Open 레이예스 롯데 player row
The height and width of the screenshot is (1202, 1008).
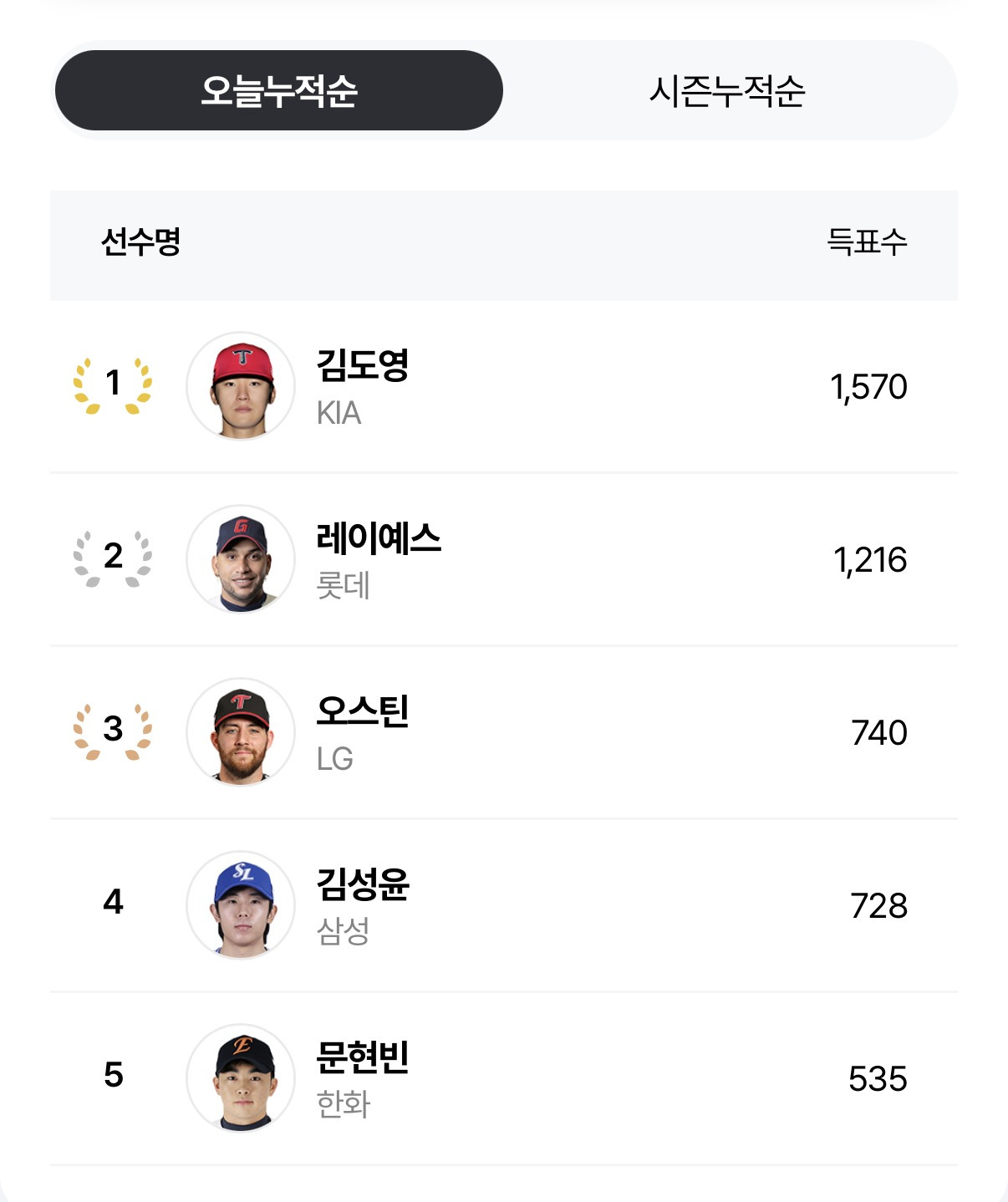[x=504, y=559]
